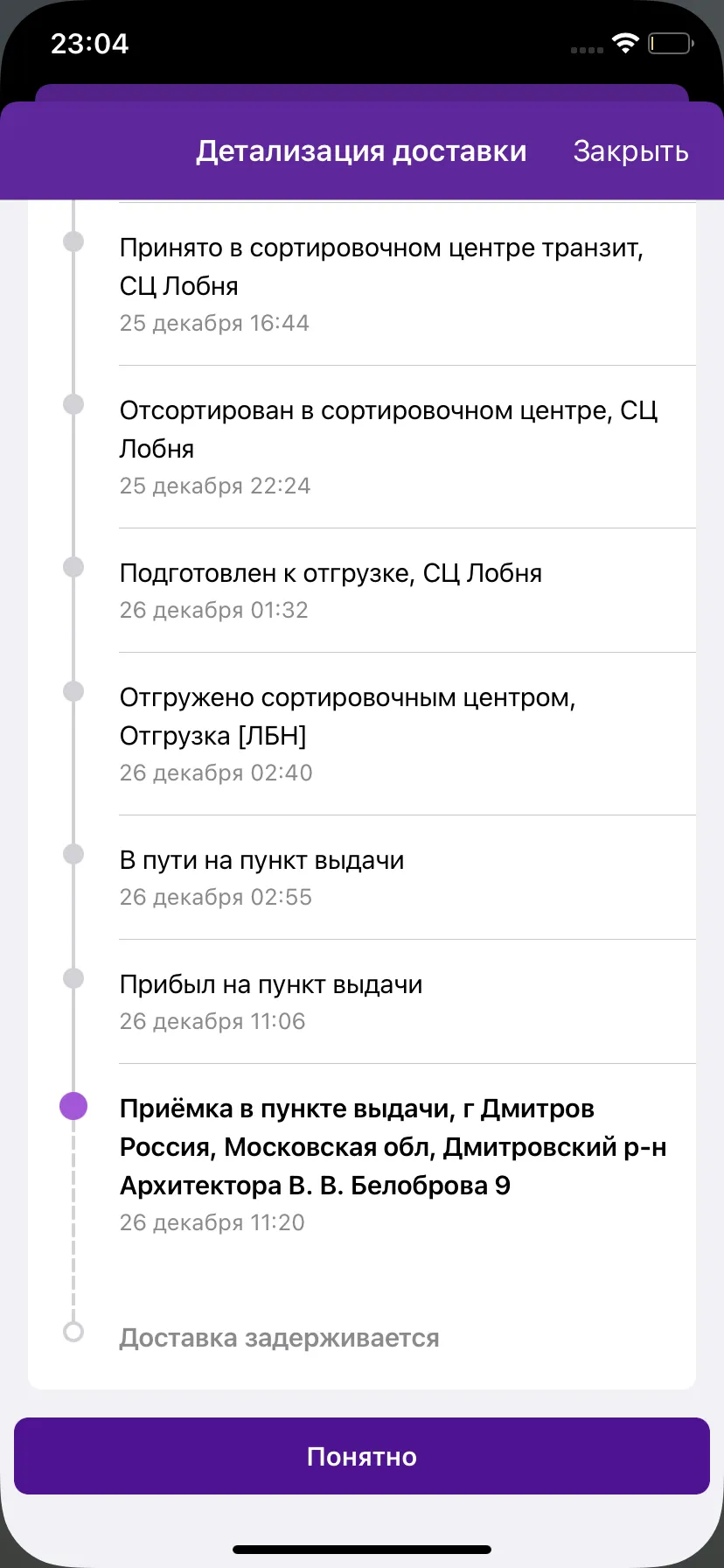This screenshot has width=724, height=1568.
Task: Confirm with the Понятно button
Action: [362, 1456]
